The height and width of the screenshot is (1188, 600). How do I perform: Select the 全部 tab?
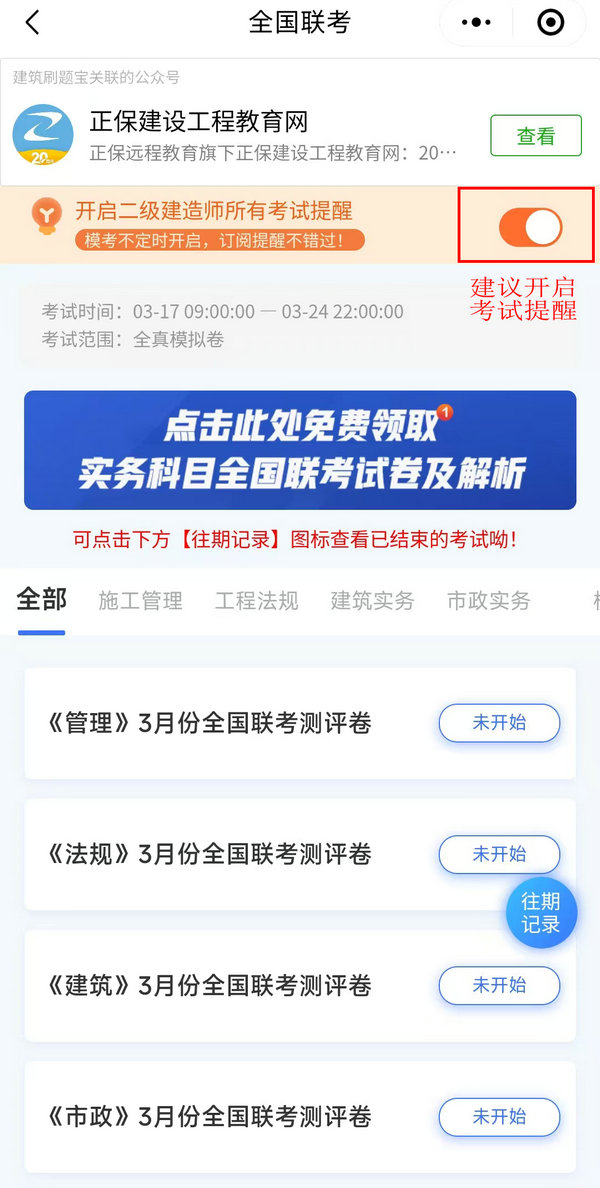42,600
